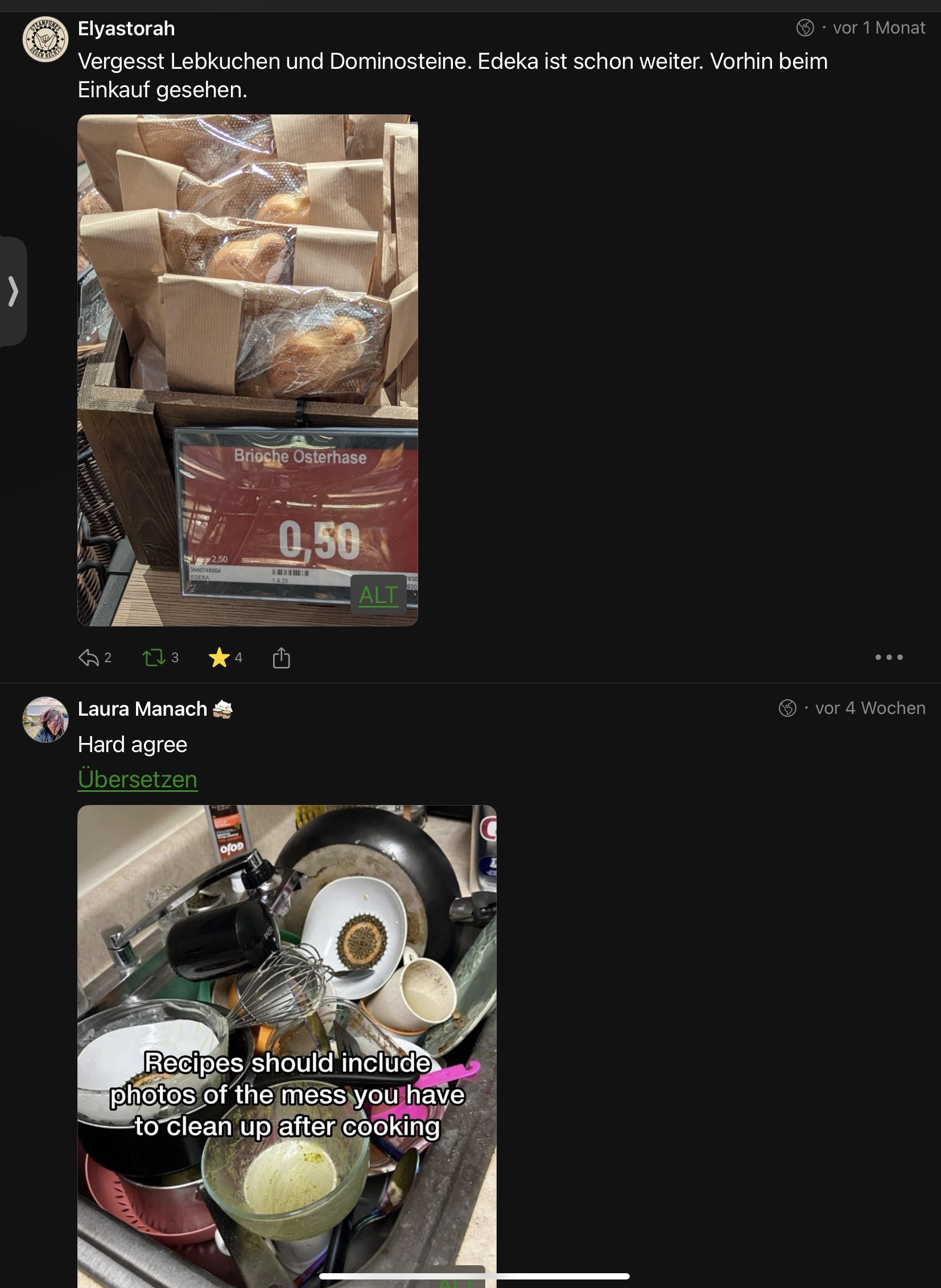Show ALT text on the Brioche Osterhase photo
The height and width of the screenshot is (1288, 941).
tap(378, 595)
